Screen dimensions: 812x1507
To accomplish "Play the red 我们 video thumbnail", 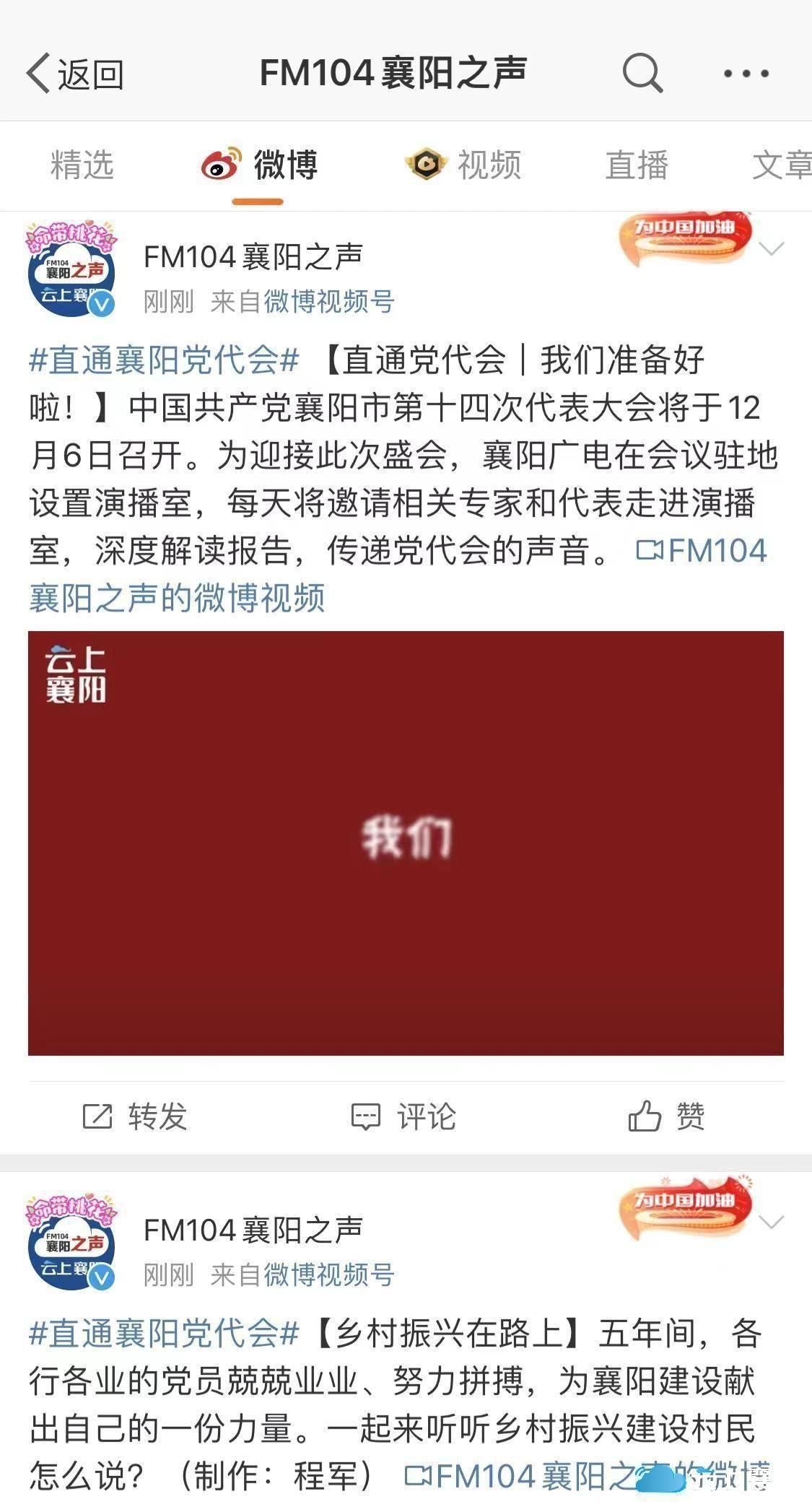I will (406, 843).
